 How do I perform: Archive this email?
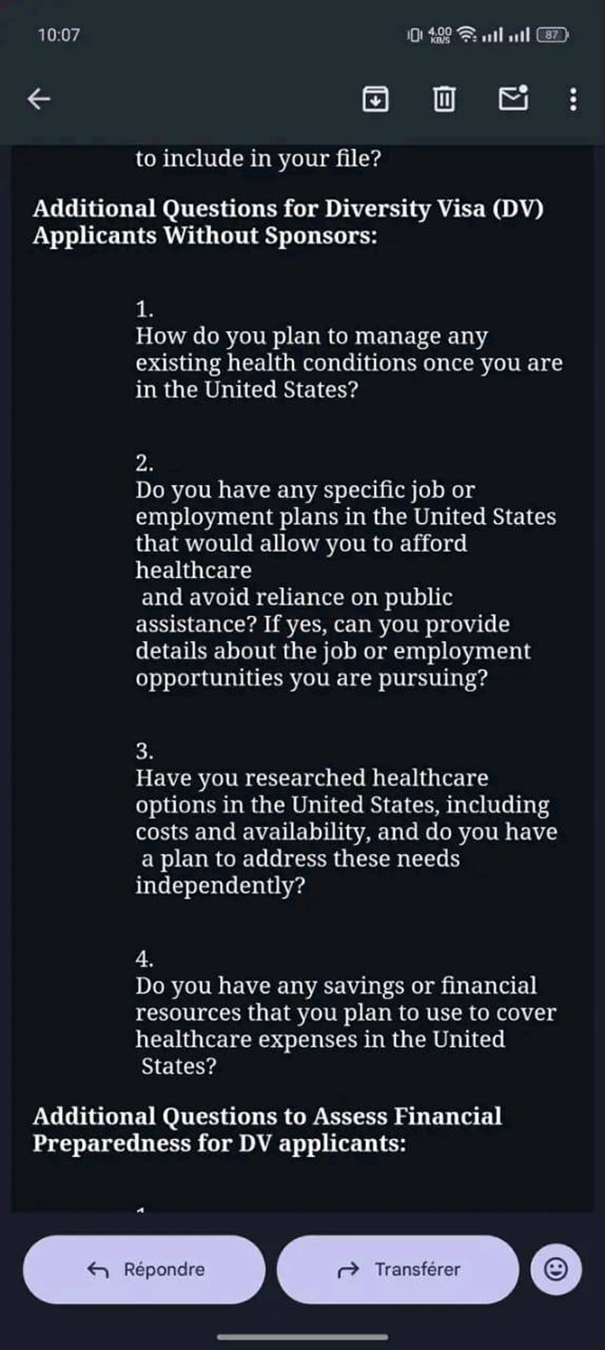point(375,98)
